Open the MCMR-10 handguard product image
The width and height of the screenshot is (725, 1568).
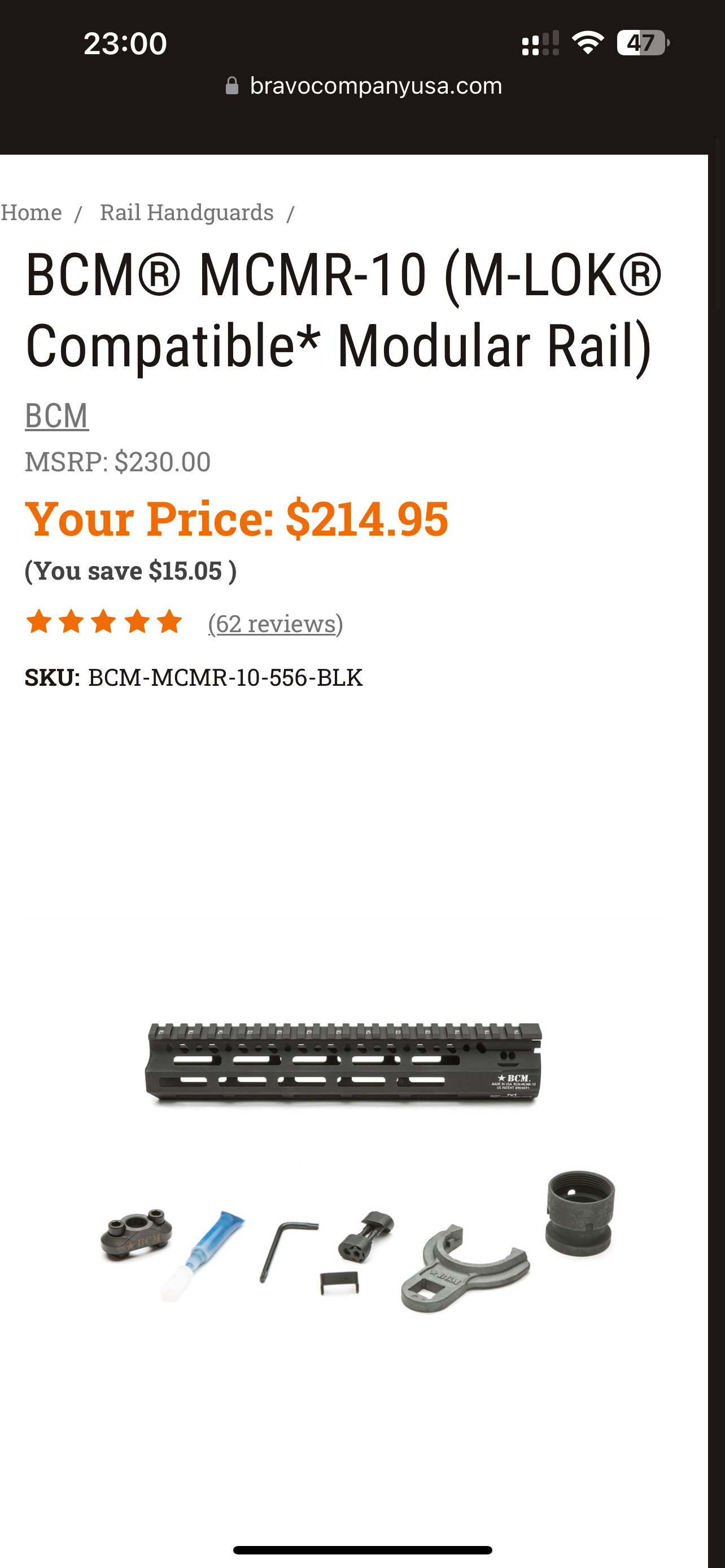[x=344, y=1062]
